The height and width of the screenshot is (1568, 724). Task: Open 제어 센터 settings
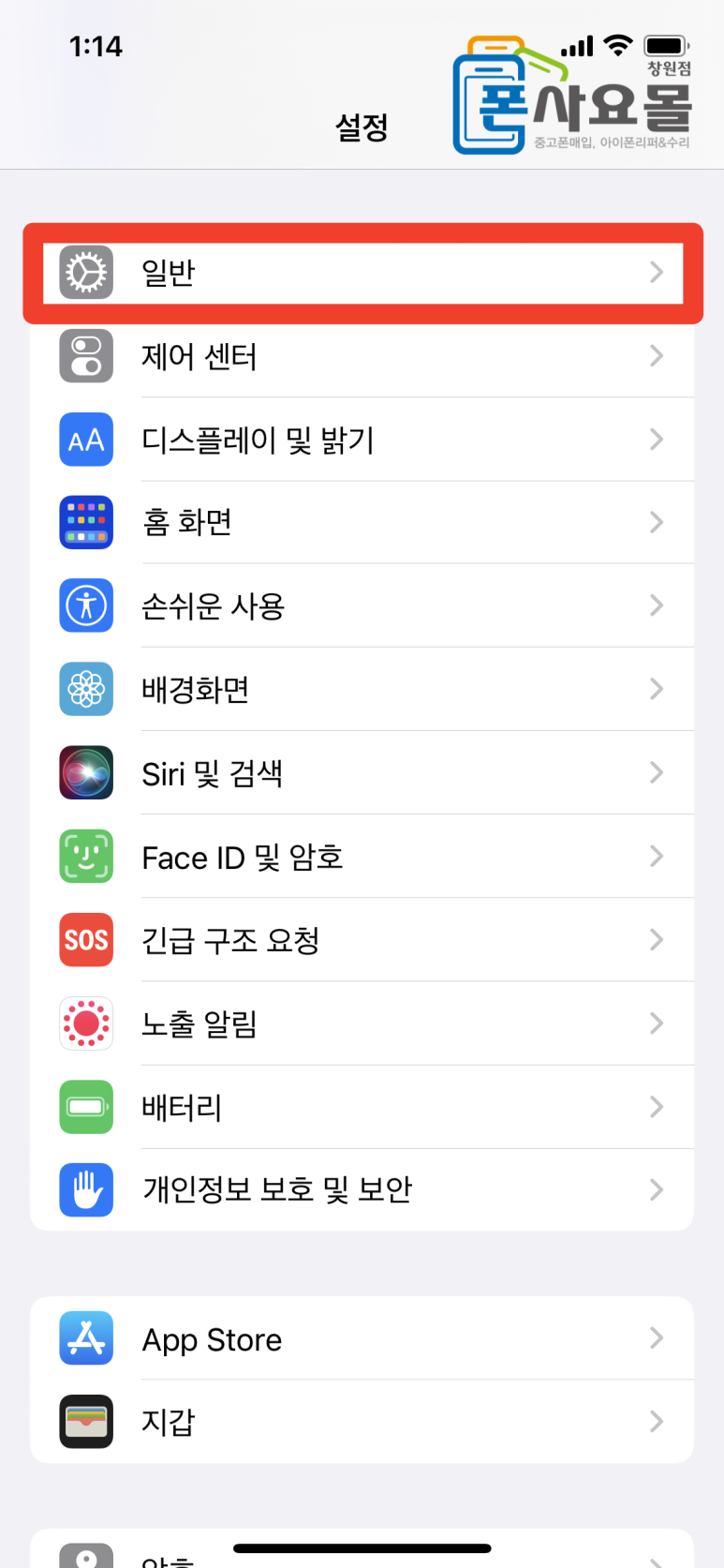click(362, 356)
